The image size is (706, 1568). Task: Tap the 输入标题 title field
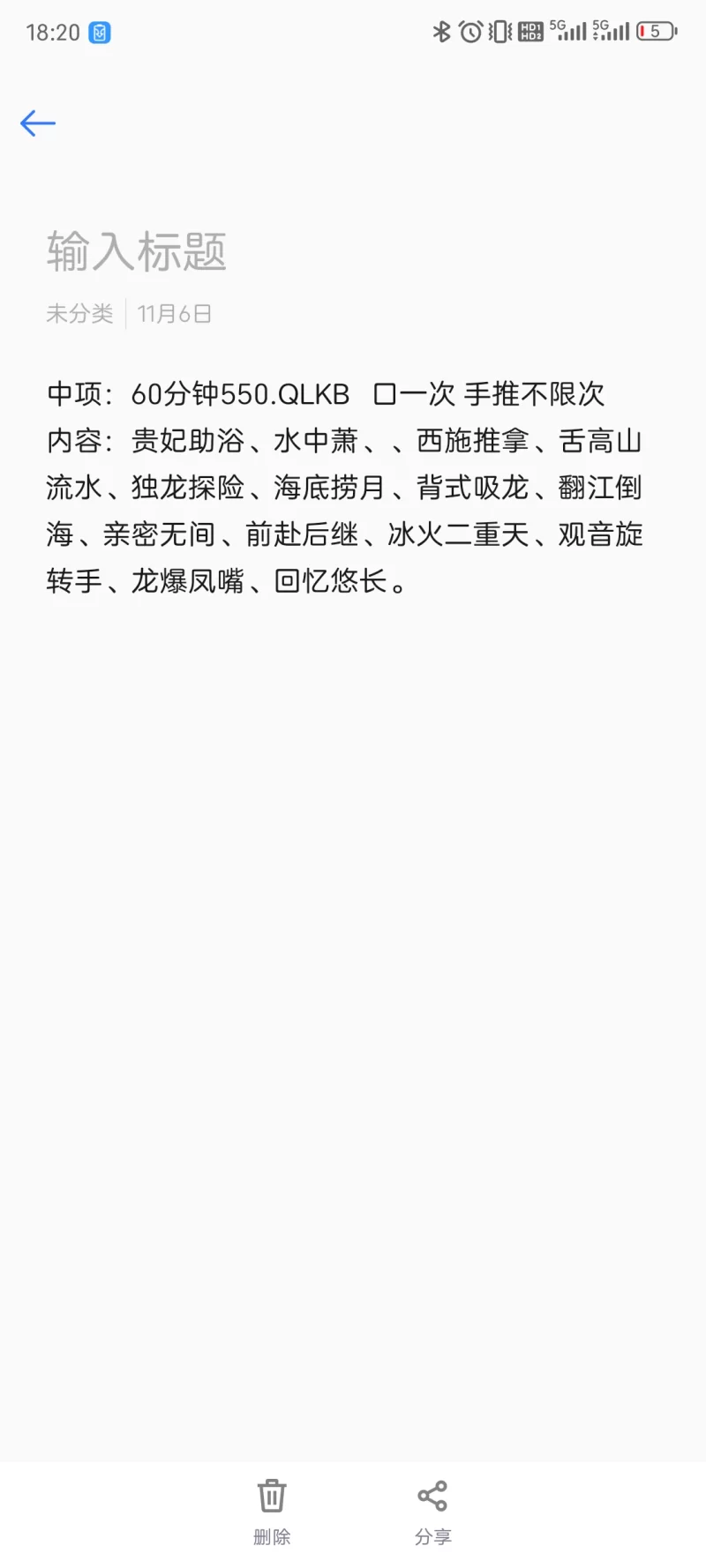(137, 252)
